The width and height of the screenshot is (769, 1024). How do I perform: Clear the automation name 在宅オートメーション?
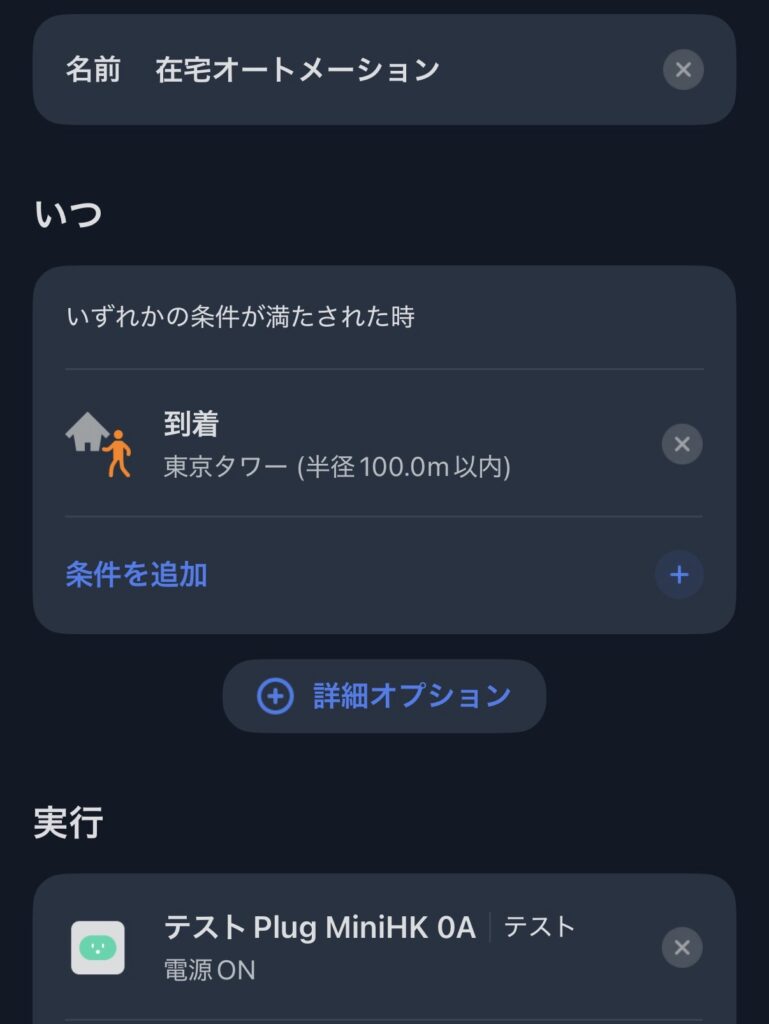(x=683, y=70)
